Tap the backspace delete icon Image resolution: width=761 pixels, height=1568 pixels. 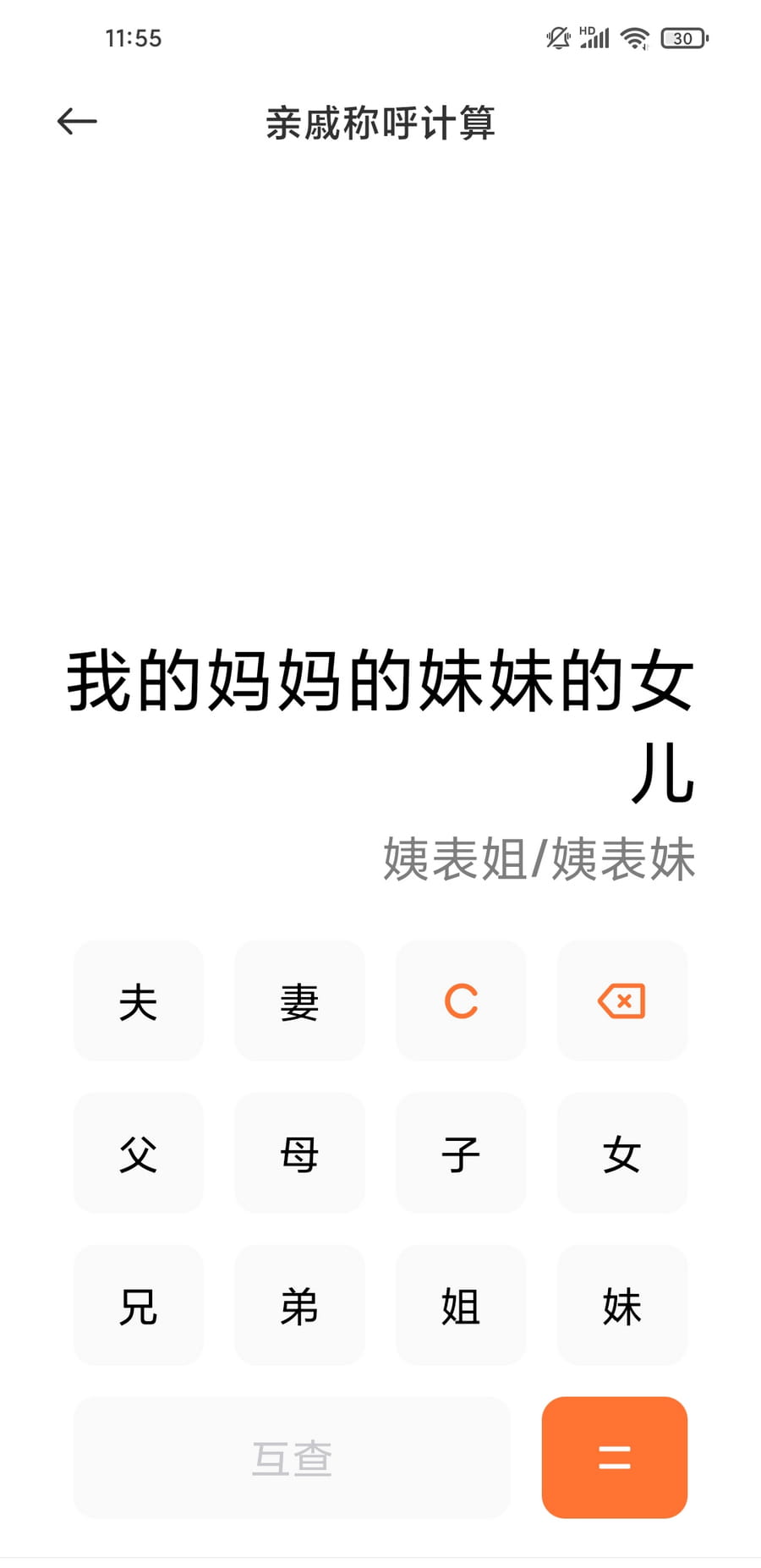point(622,1001)
